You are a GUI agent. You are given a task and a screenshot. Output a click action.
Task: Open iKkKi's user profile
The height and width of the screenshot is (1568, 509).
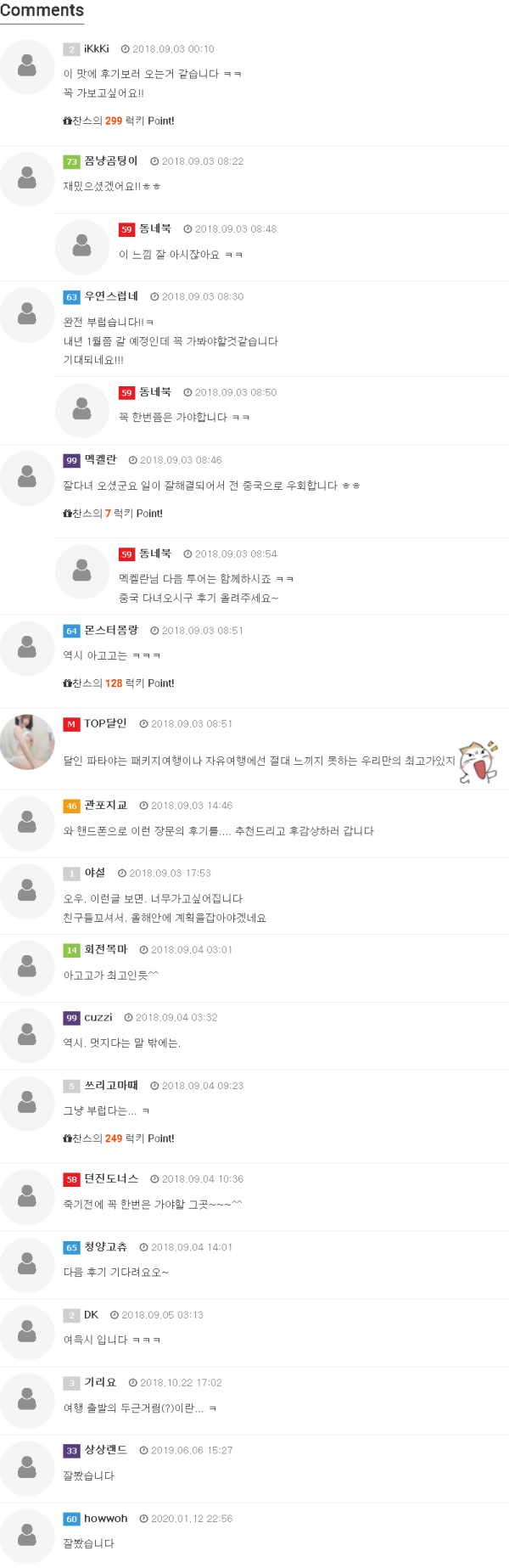[x=96, y=49]
